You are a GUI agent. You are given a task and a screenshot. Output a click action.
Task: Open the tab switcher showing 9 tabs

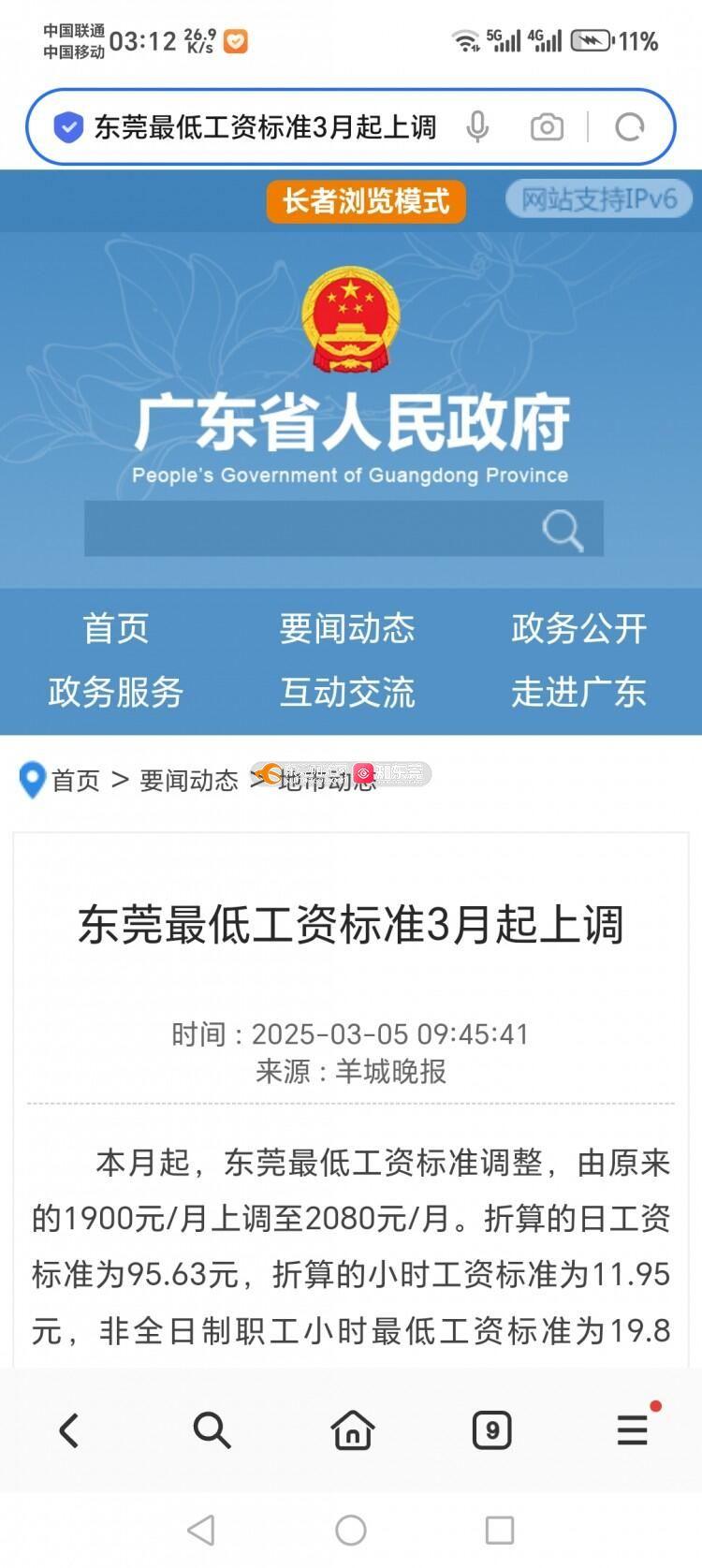point(492,1430)
